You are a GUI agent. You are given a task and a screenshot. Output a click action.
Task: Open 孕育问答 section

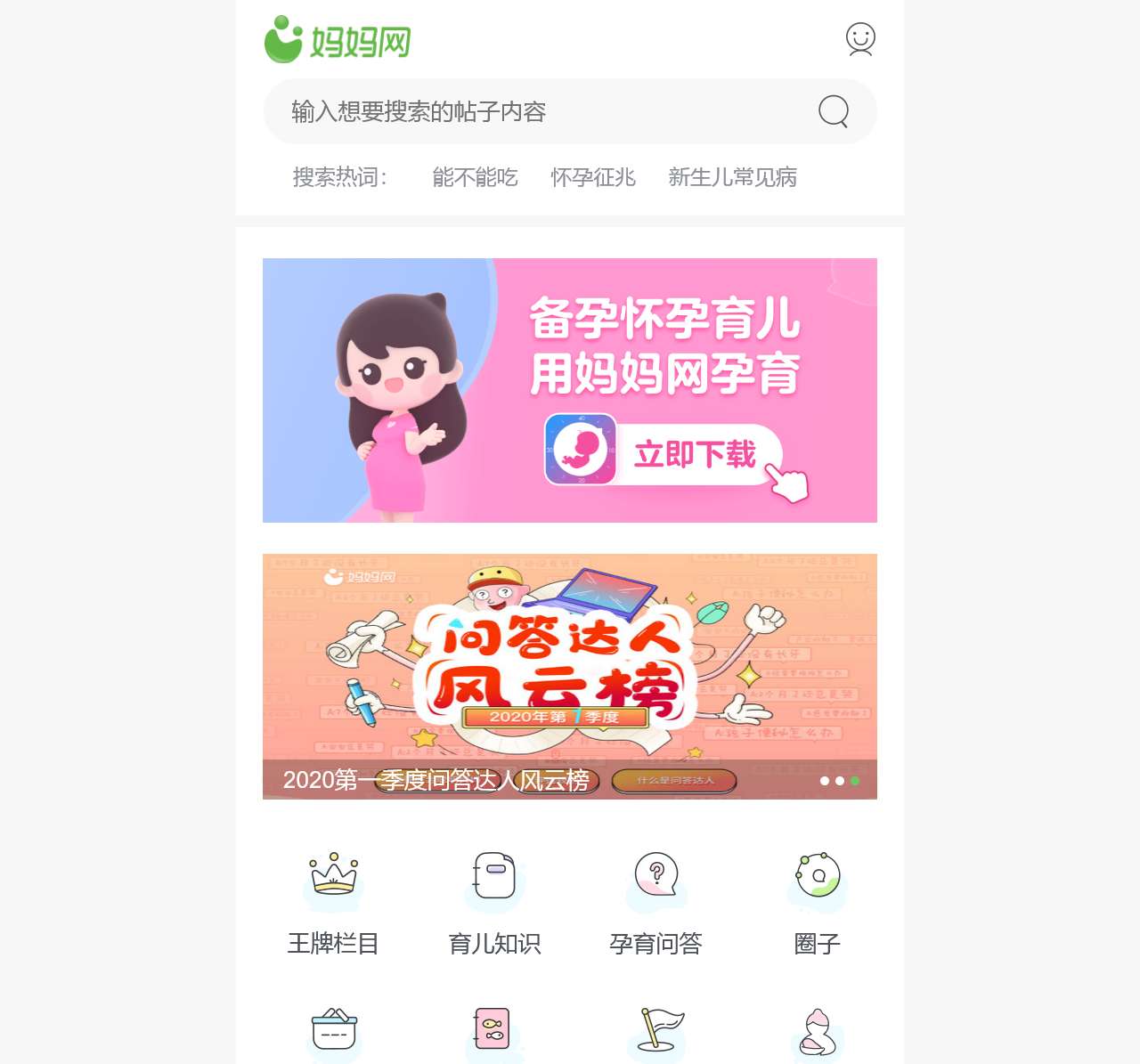(656, 901)
